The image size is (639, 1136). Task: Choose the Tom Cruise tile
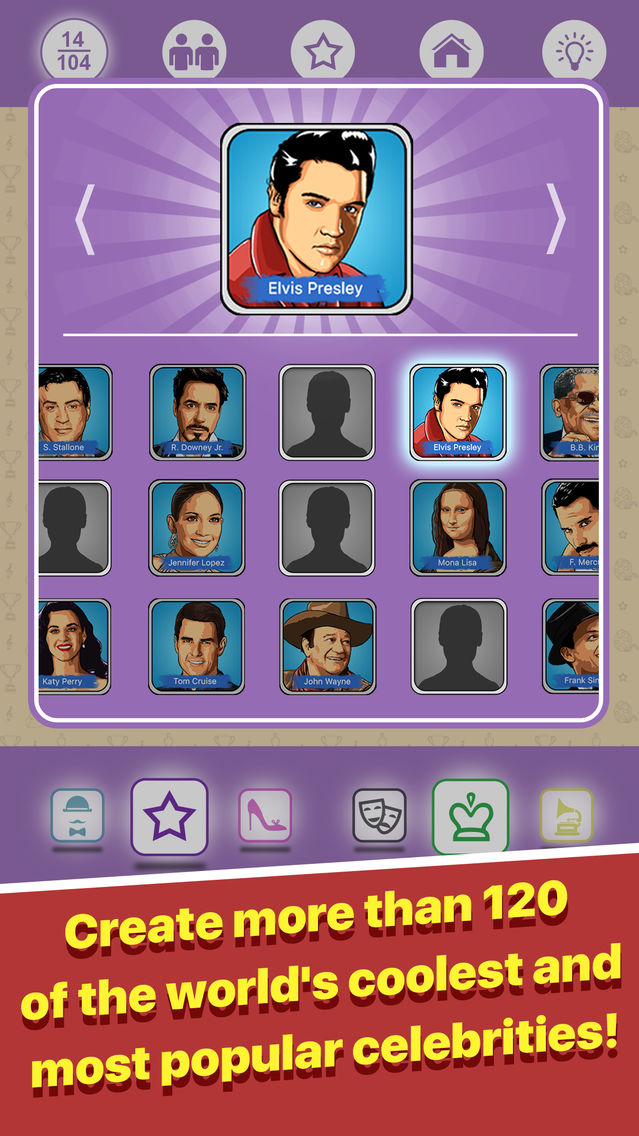click(197, 646)
